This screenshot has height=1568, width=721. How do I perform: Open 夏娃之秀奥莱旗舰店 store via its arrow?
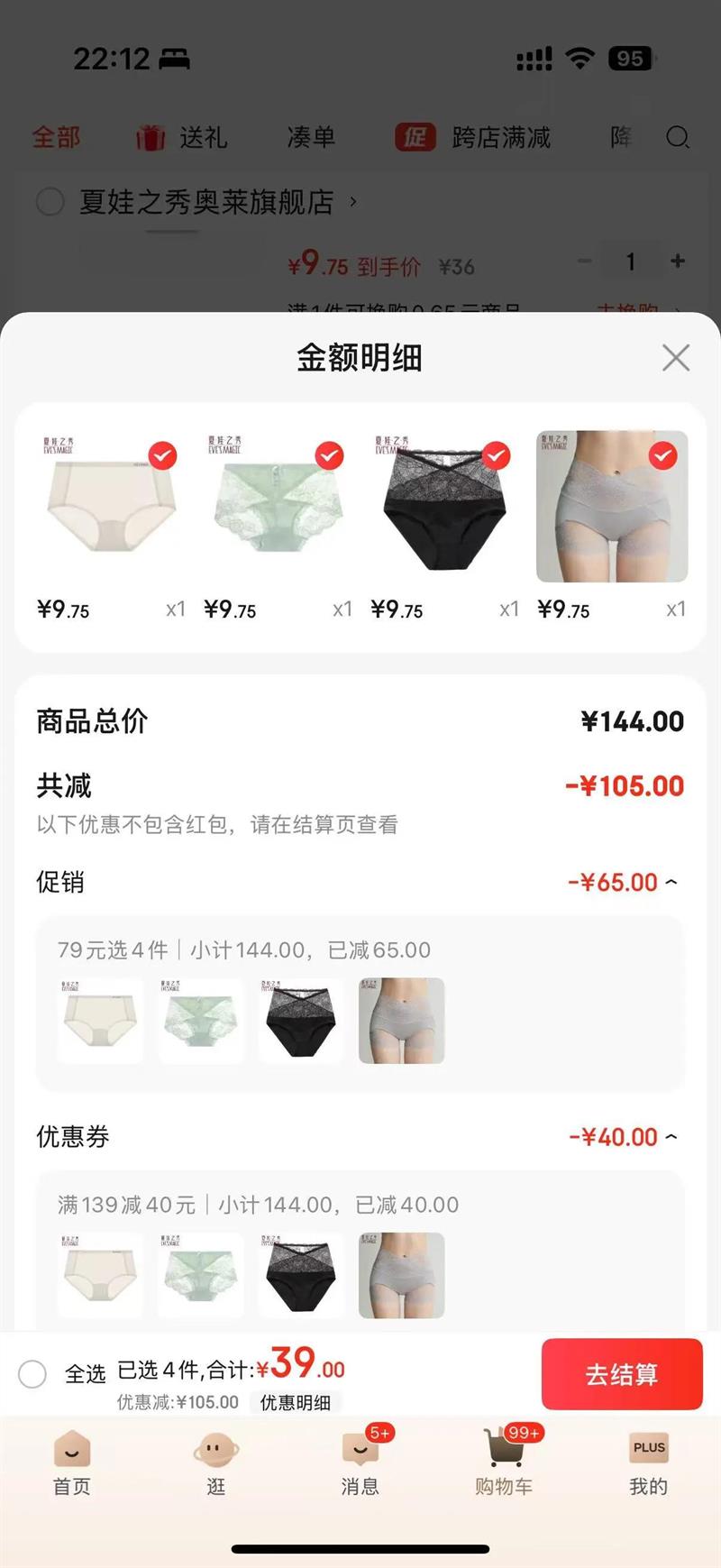tap(355, 203)
